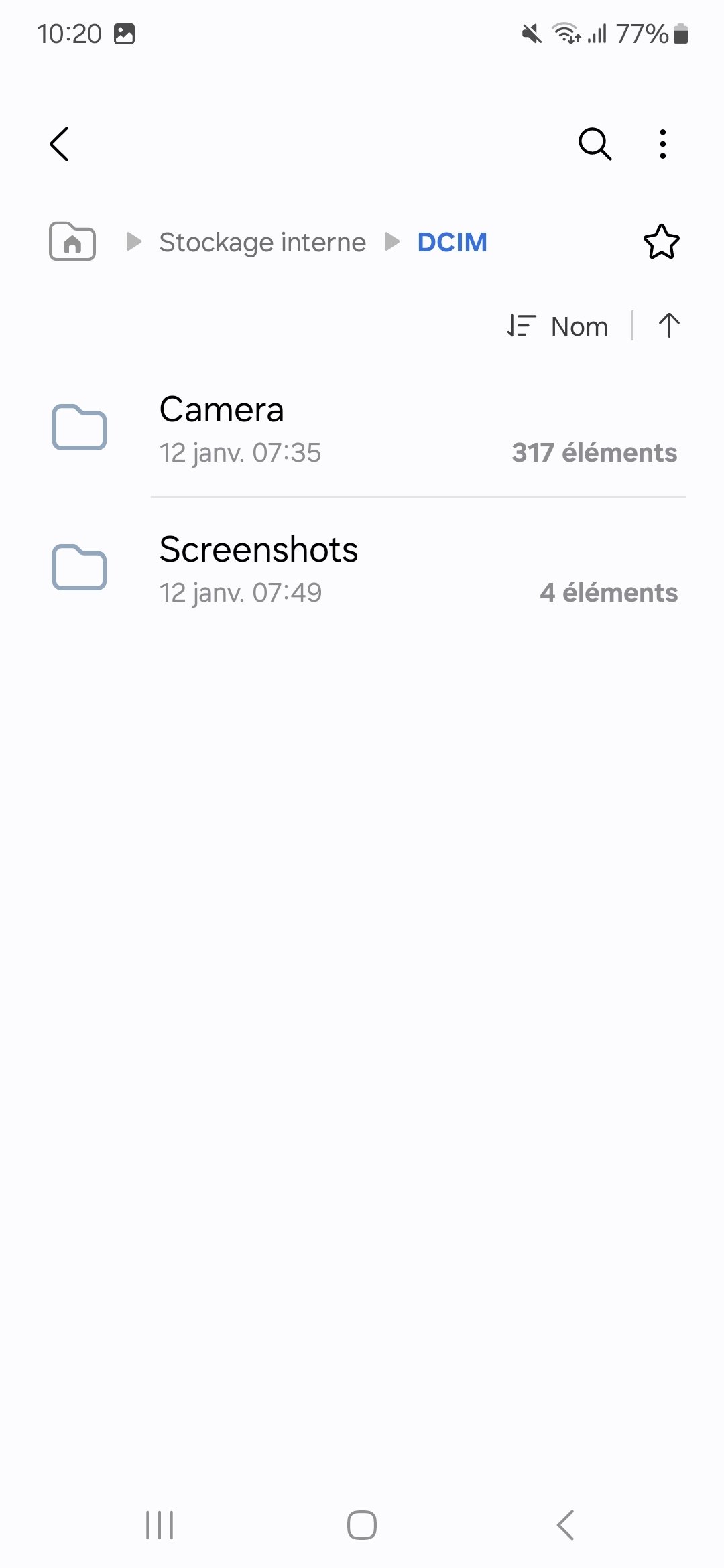
Task: Show recent apps from navigation bar
Action: tap(160, 1525)
